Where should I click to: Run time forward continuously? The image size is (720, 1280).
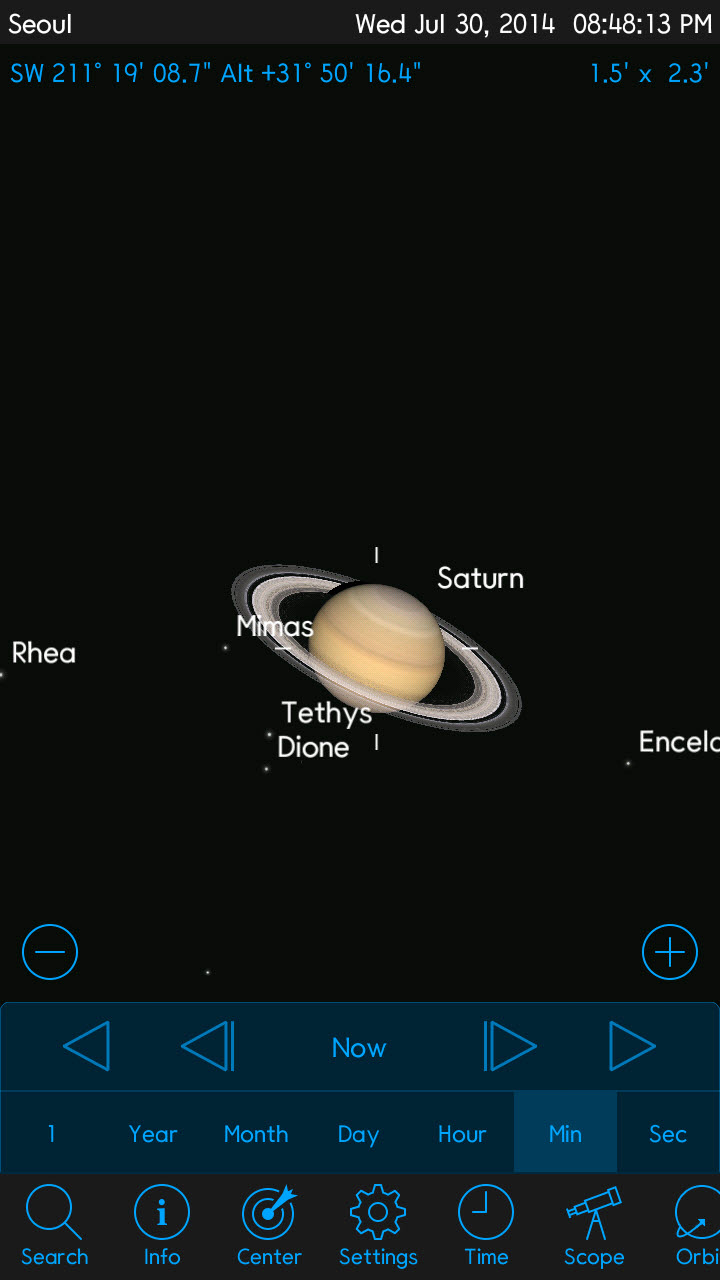(x=632, y=1047)
